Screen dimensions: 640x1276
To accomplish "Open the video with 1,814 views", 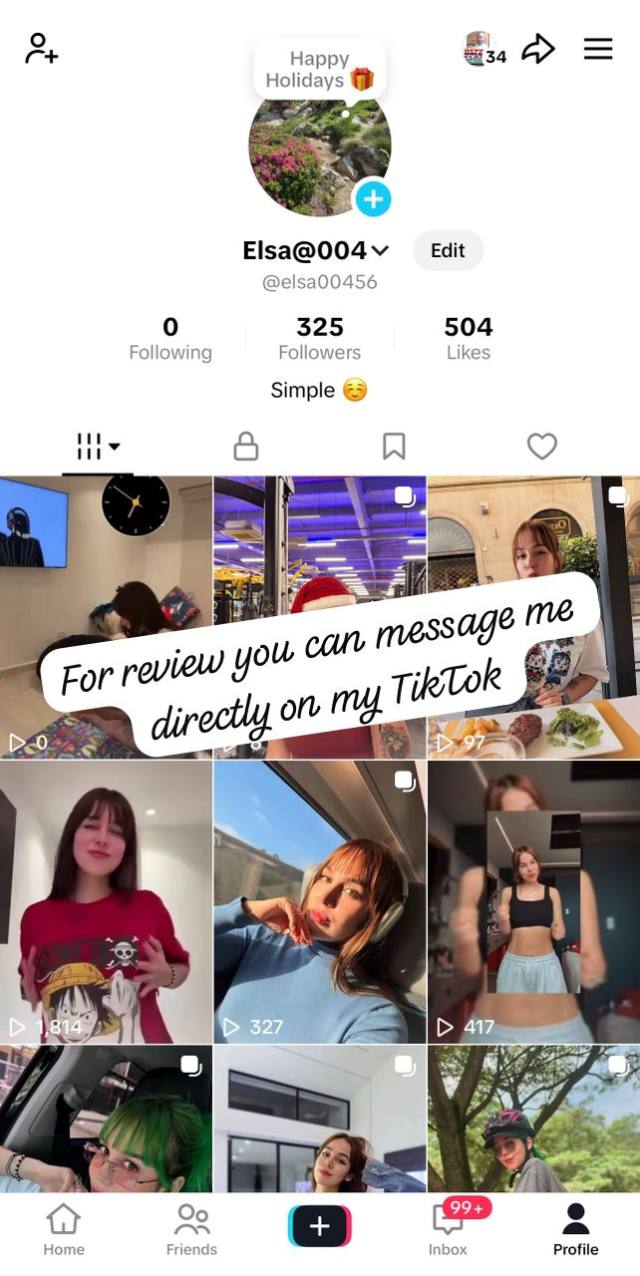I will tap(105, 902).
